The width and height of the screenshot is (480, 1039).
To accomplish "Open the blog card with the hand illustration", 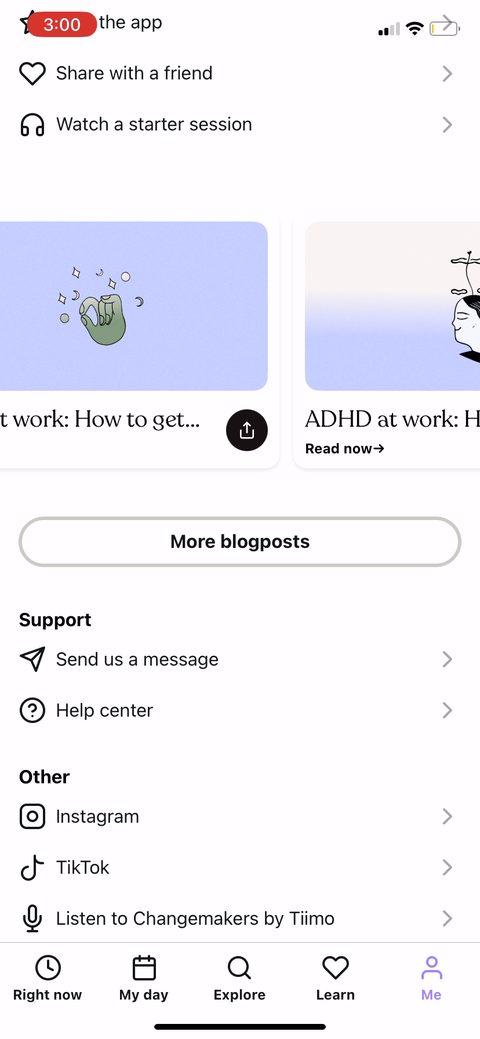I will pyautogui.click(x=133, y=345).
